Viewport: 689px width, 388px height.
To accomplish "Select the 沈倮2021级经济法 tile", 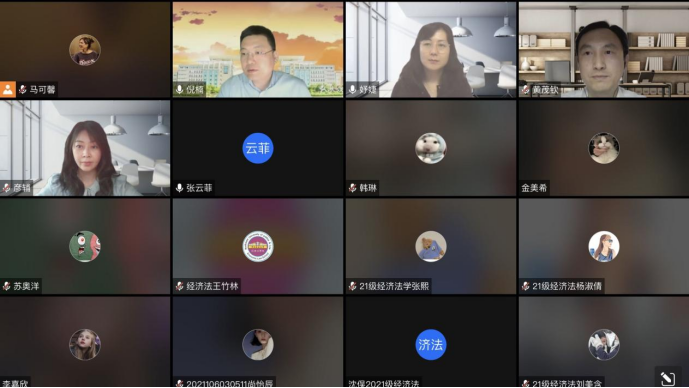I will point(431,342).
